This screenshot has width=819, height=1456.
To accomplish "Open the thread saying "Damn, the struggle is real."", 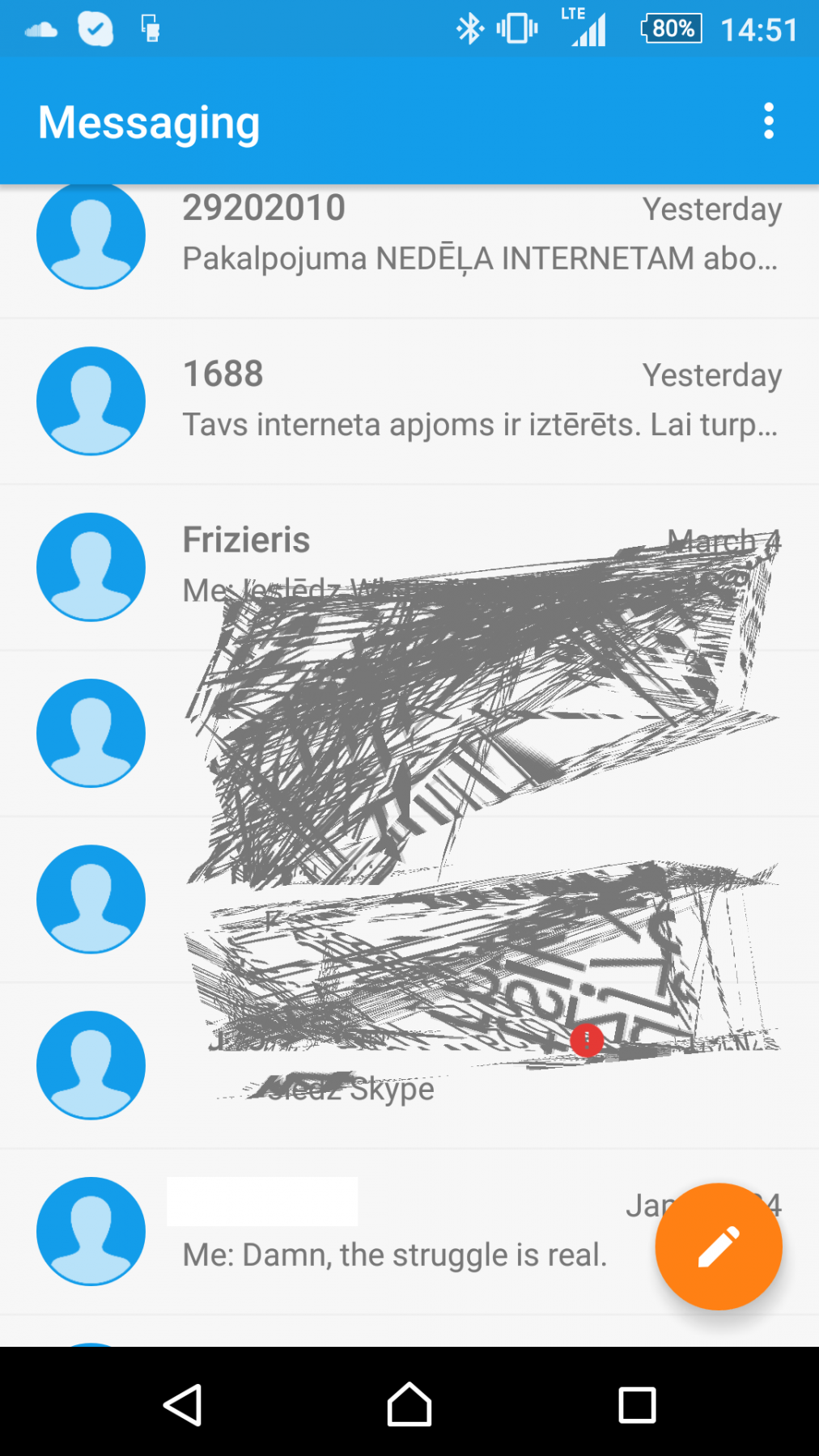I will pyautogui.click(x=409, y=1232).
